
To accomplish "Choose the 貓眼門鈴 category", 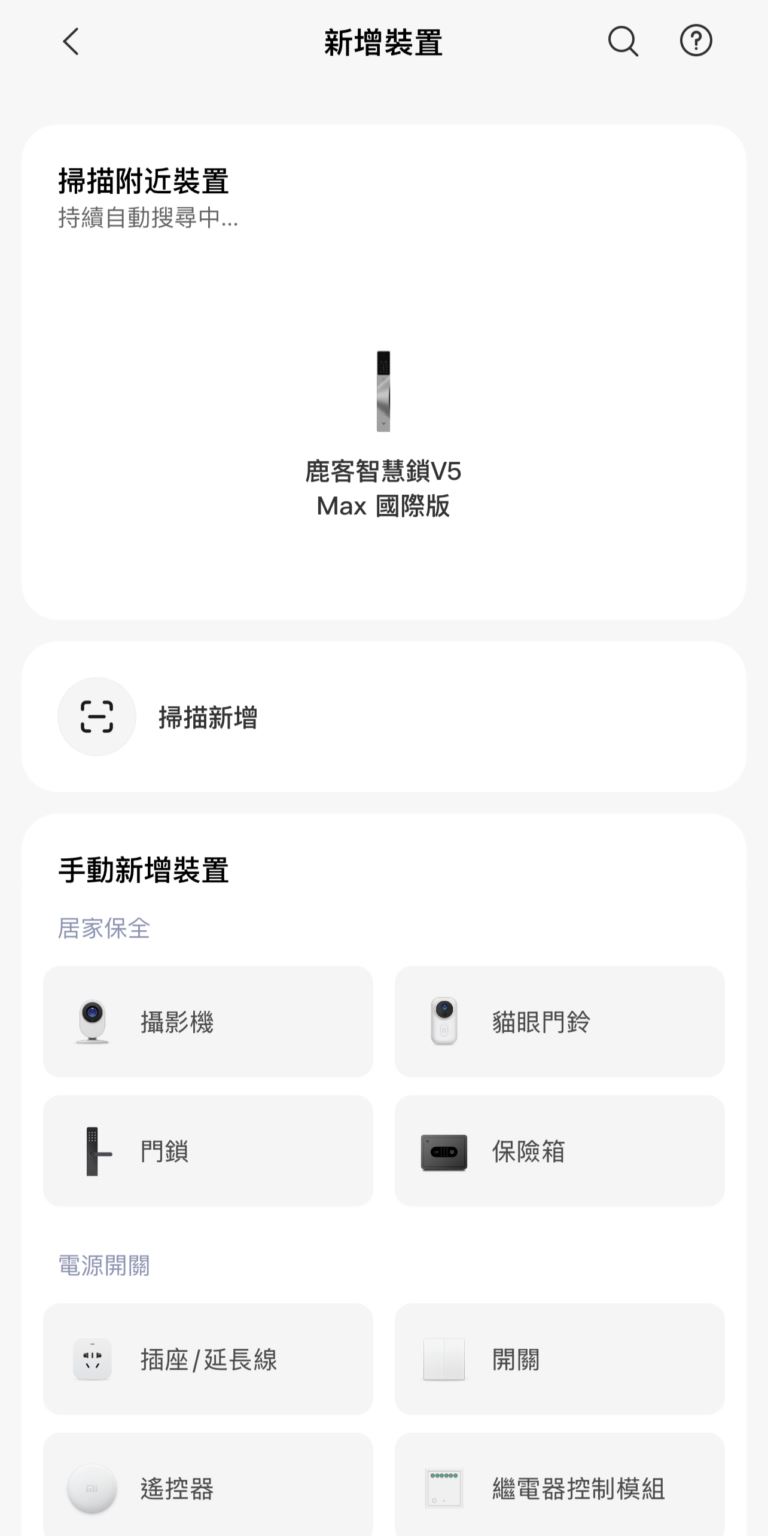I will point(559,1021).
